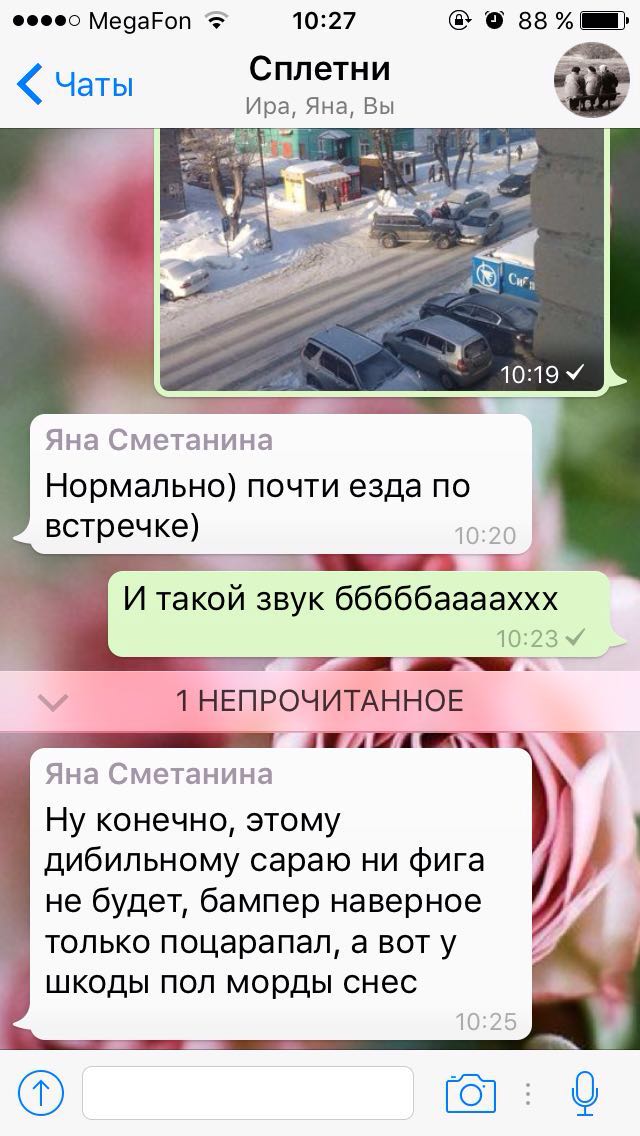Open the camera to take photo
This screenshot has height=1136, width=640.
pyautogui.click(x=471, y=1093)
